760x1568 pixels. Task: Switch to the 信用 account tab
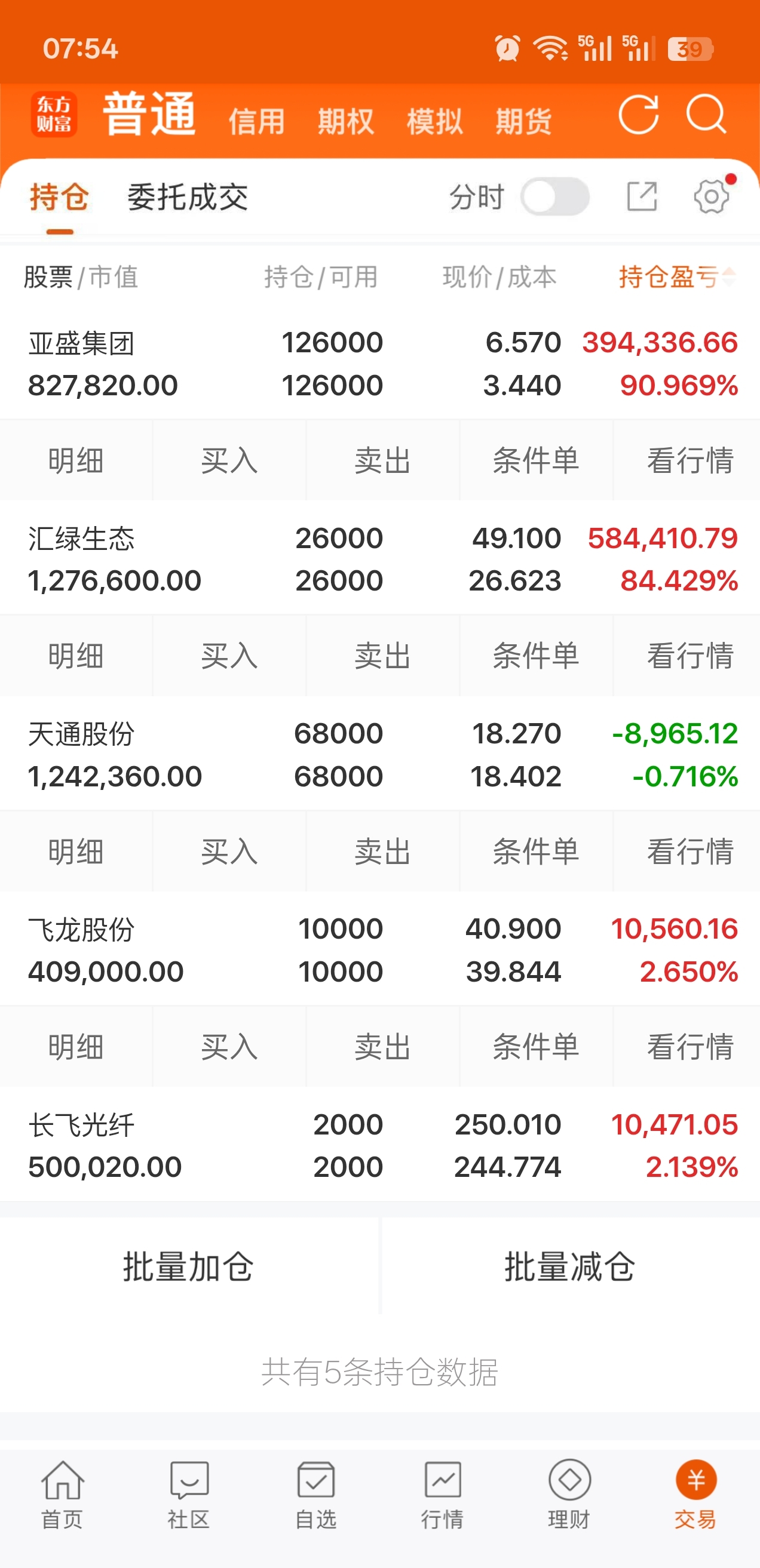257,121
